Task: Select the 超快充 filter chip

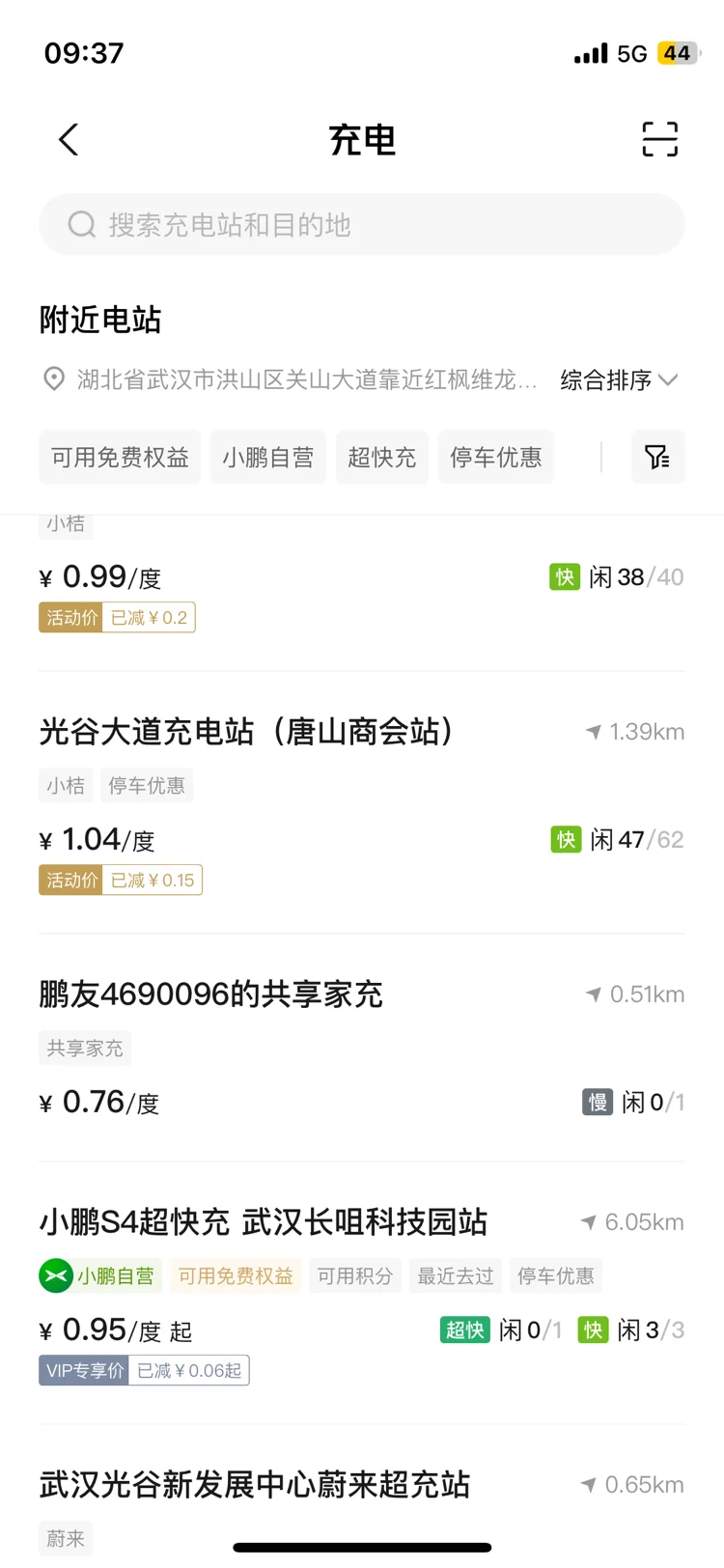Action: pyautogui.click(x=382, y=457)
